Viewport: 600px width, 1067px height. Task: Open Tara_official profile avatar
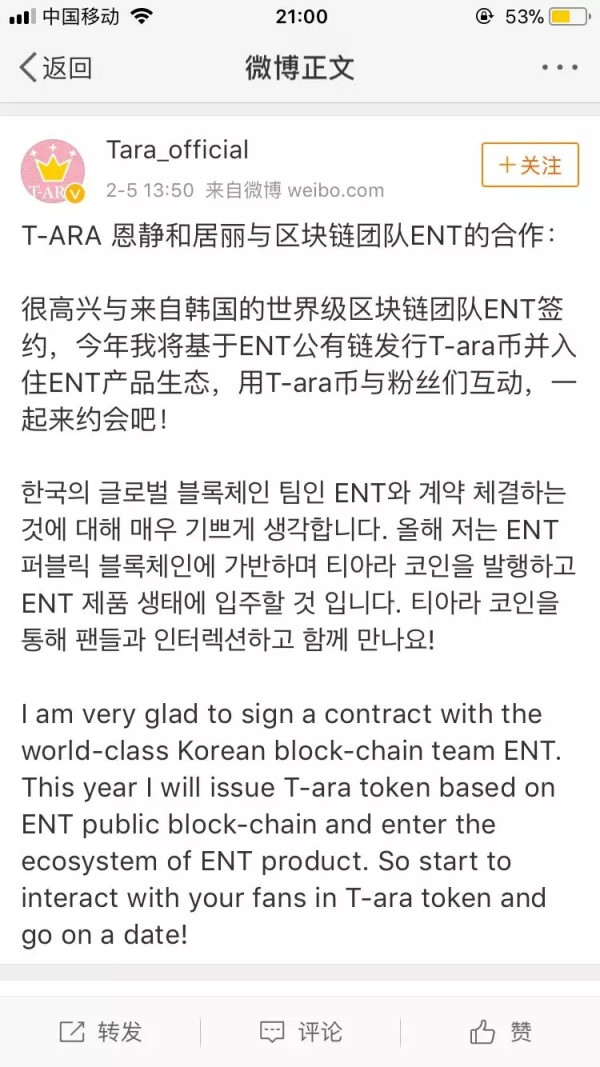point(53,171)
